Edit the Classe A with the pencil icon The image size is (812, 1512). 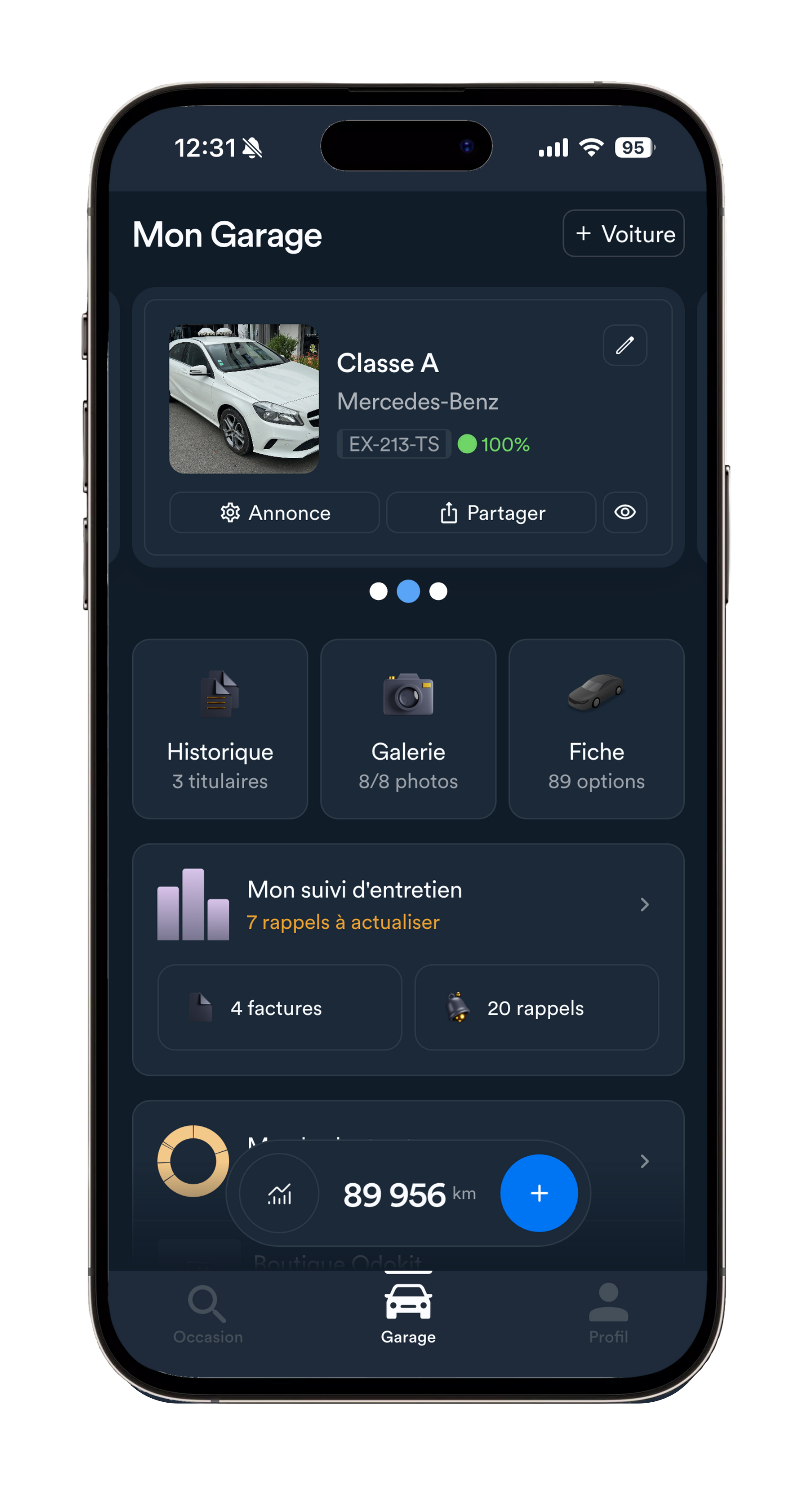[x=625, y=345]
